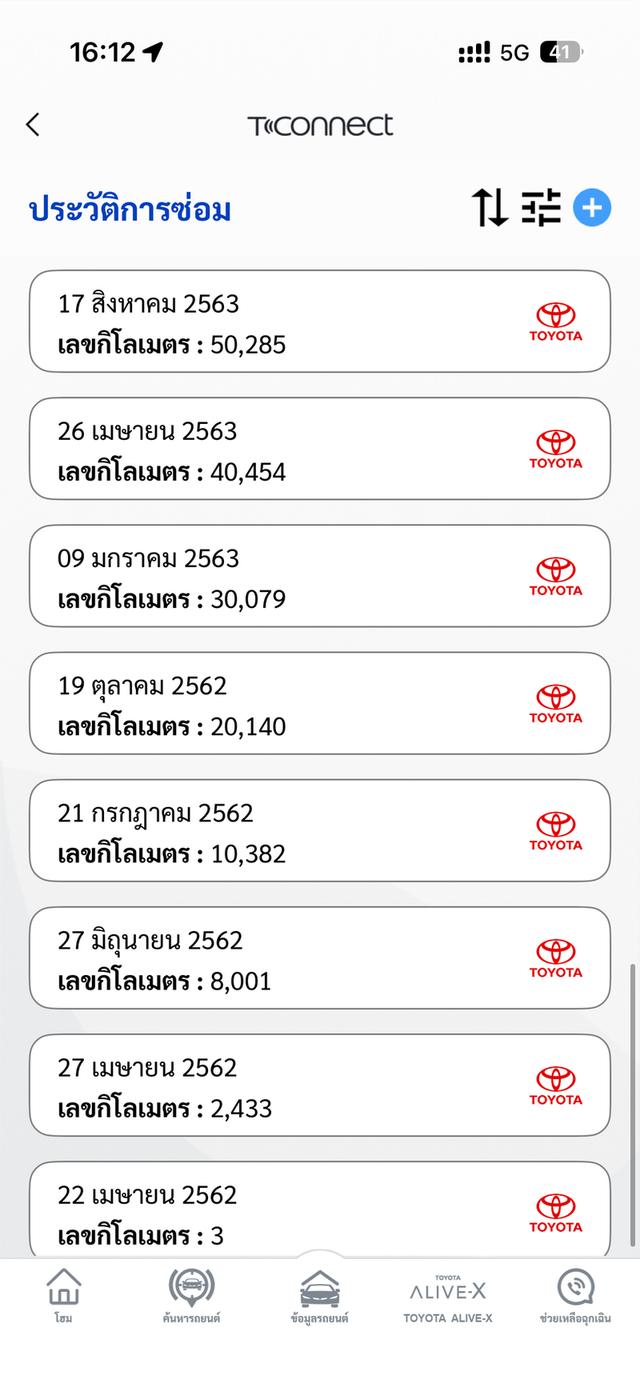Screen dimensions: 640x1391
Task: Switch to the โฮม tab
Action: [64, 1294]
